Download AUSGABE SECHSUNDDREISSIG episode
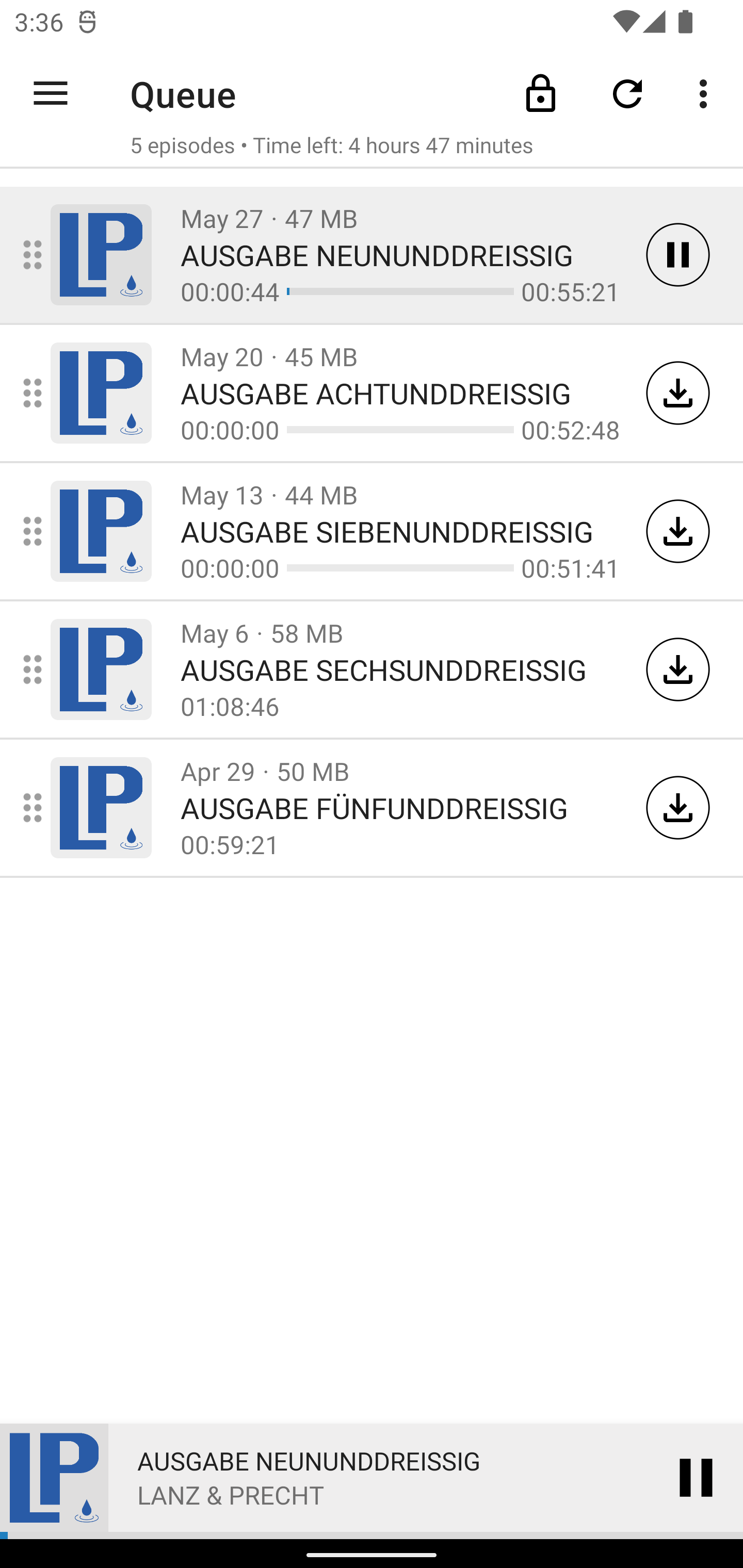 coord(677,669)
